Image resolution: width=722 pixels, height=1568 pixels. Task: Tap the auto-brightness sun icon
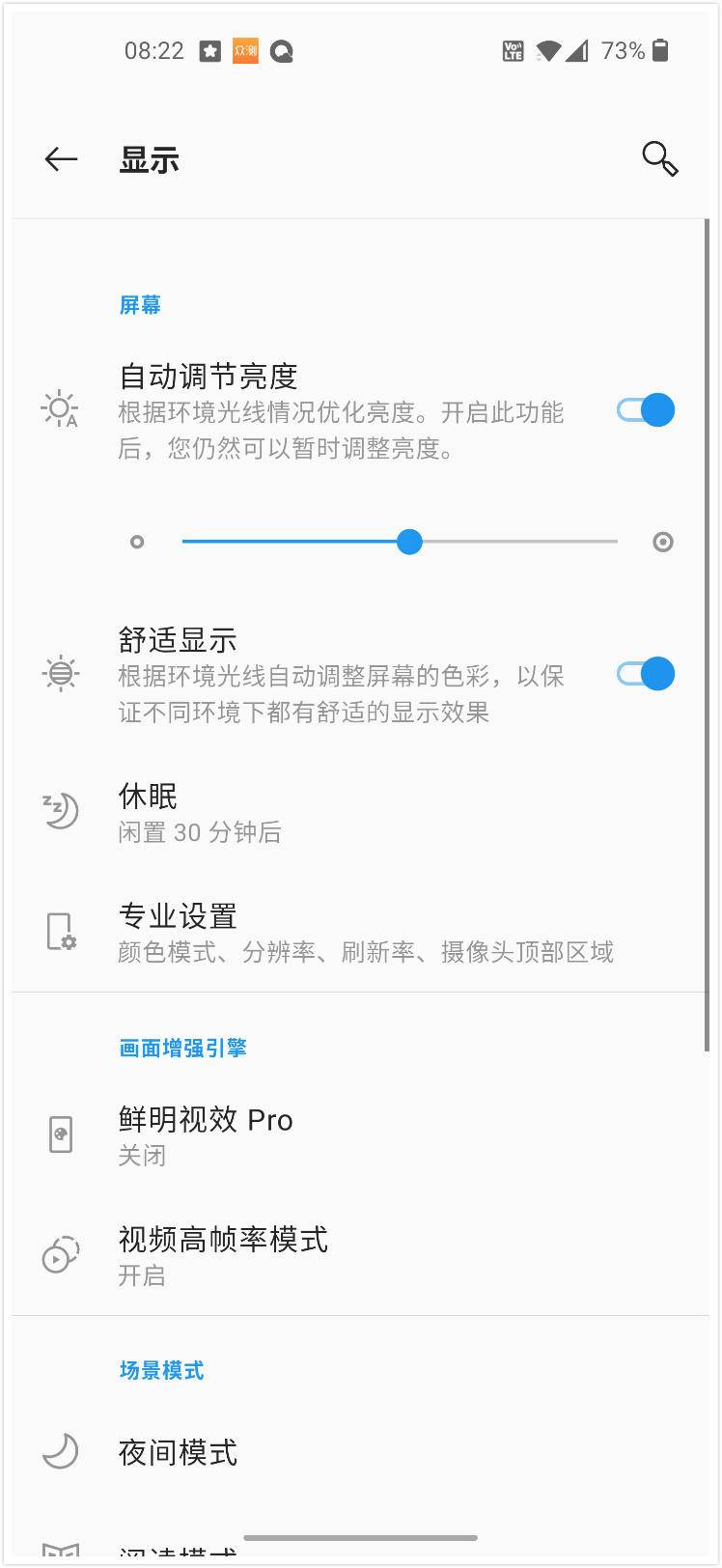coord(60,409)
